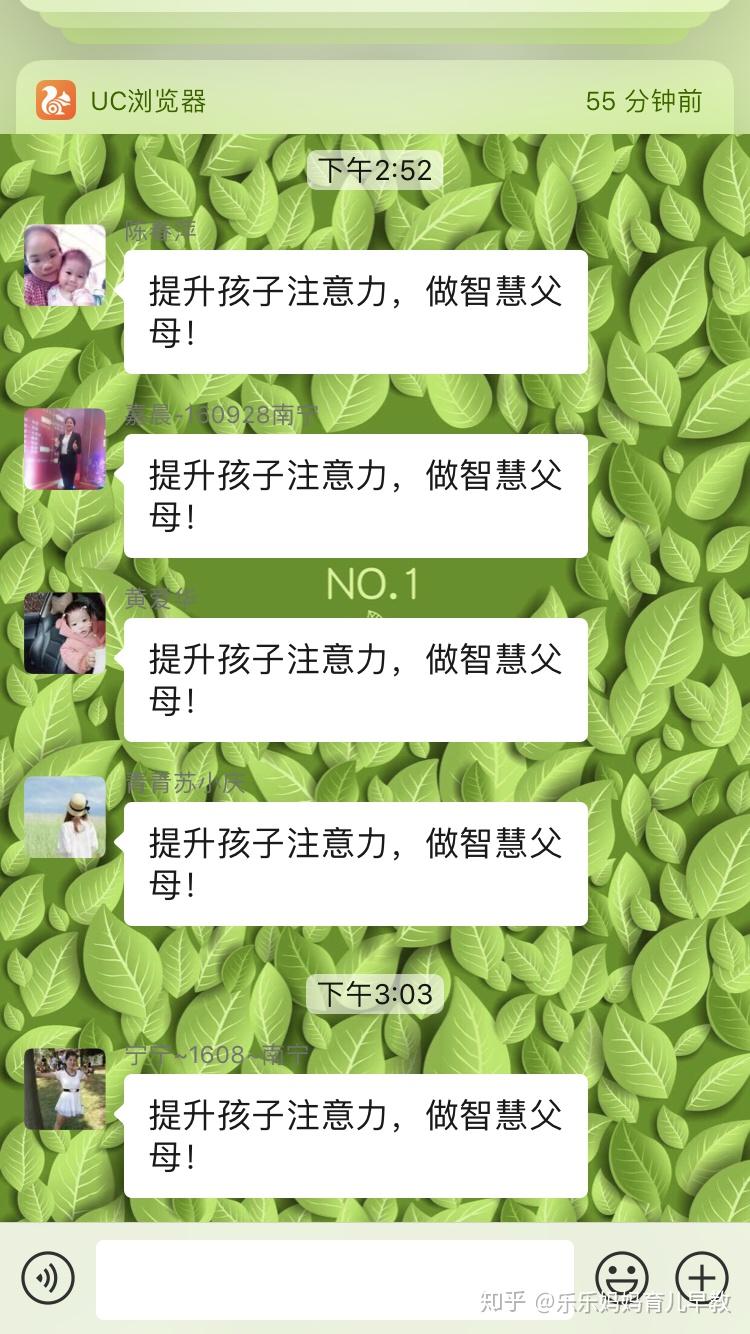Viewport: 750px width, 1334px height.
Task: View 慕晨-160928南宁's profile avatar
Action: click(65, 449)
